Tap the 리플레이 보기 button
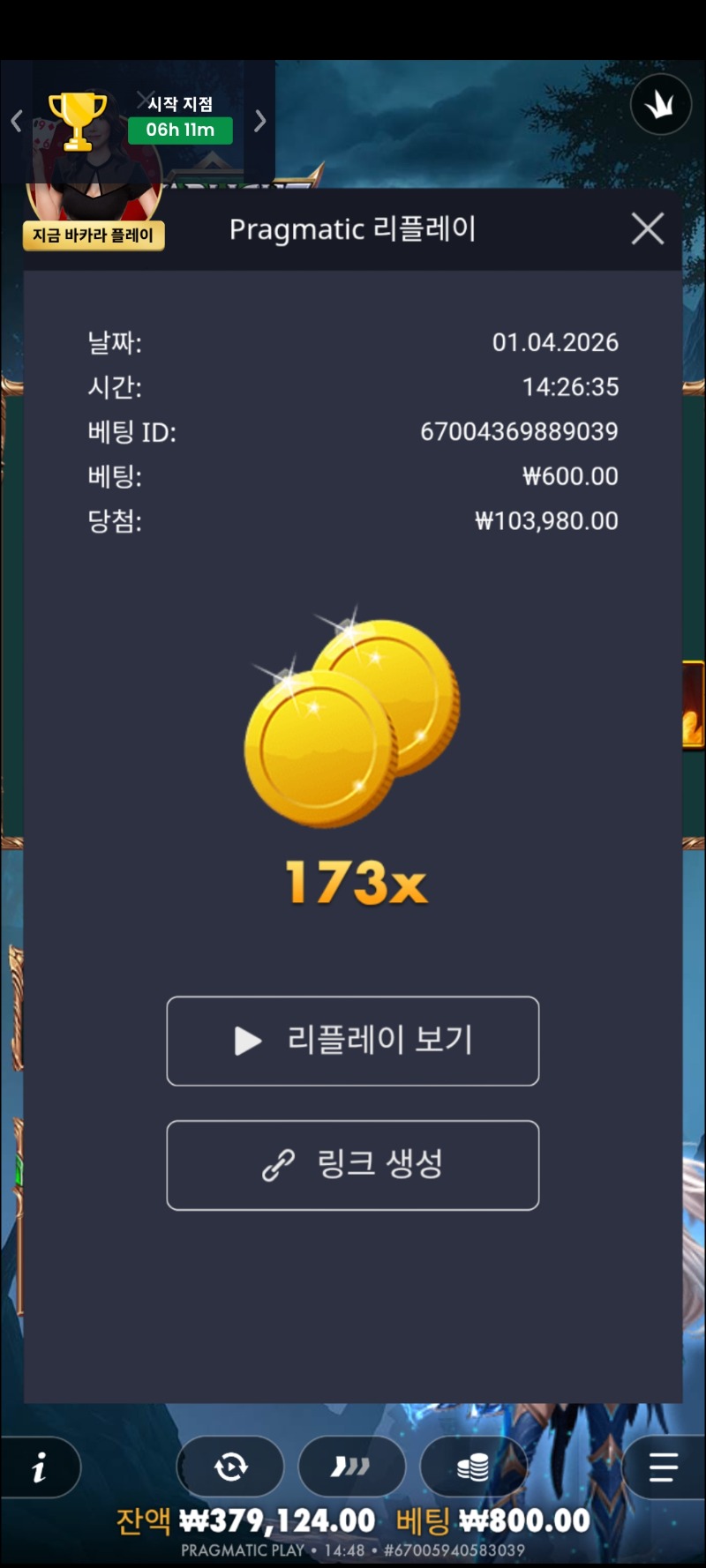706x1568 pixels. pyautogui.click(x=353, y=1041)
